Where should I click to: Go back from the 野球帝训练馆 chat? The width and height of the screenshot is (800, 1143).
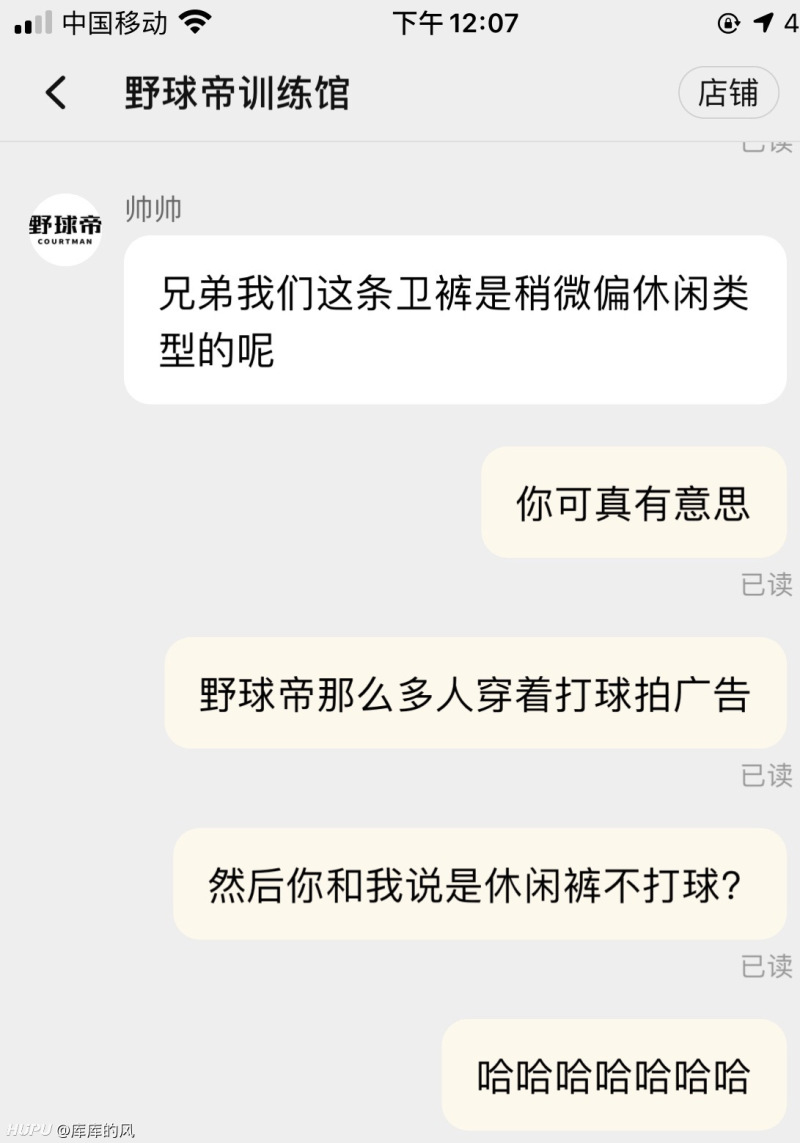tap(56, 93)
